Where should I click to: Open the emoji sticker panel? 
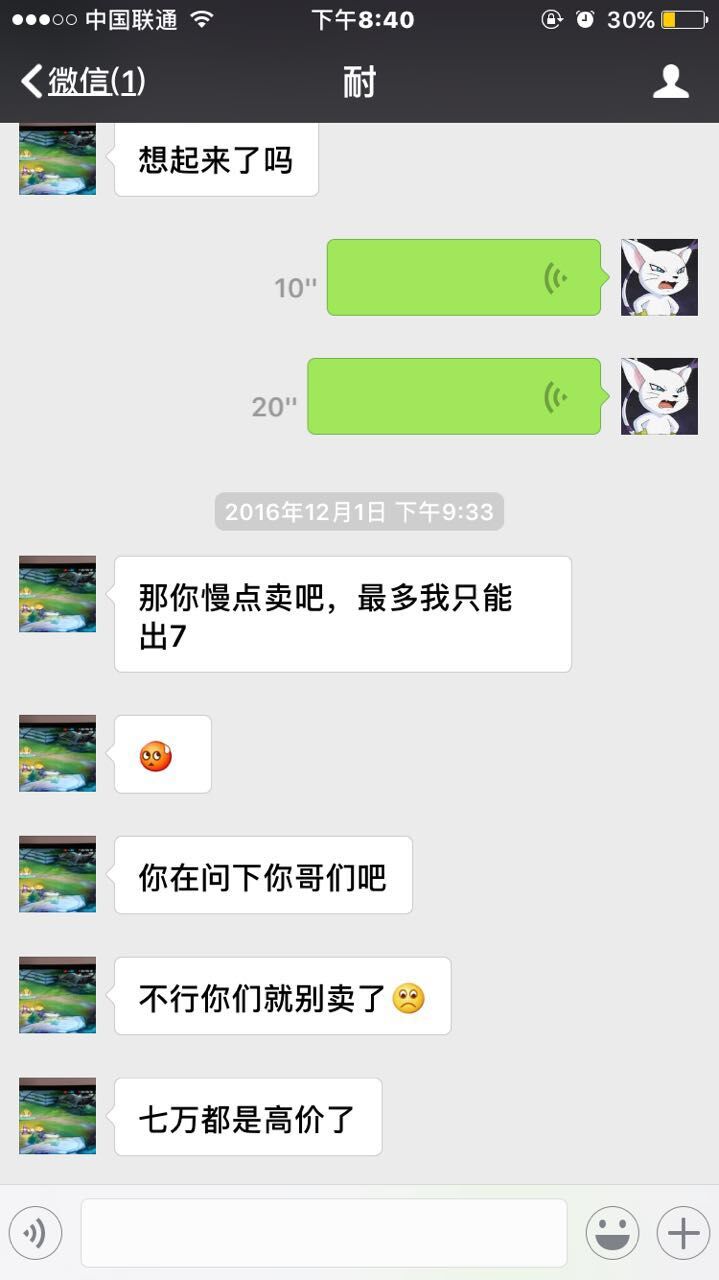click(612, 1233)
